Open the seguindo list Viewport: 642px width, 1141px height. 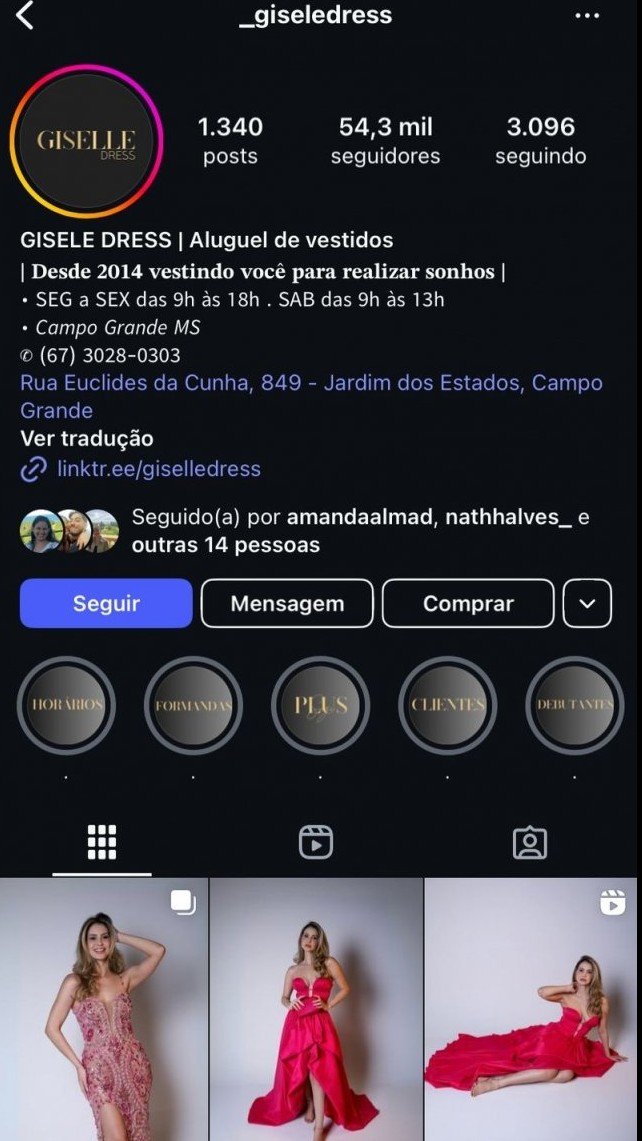(540, 140)
